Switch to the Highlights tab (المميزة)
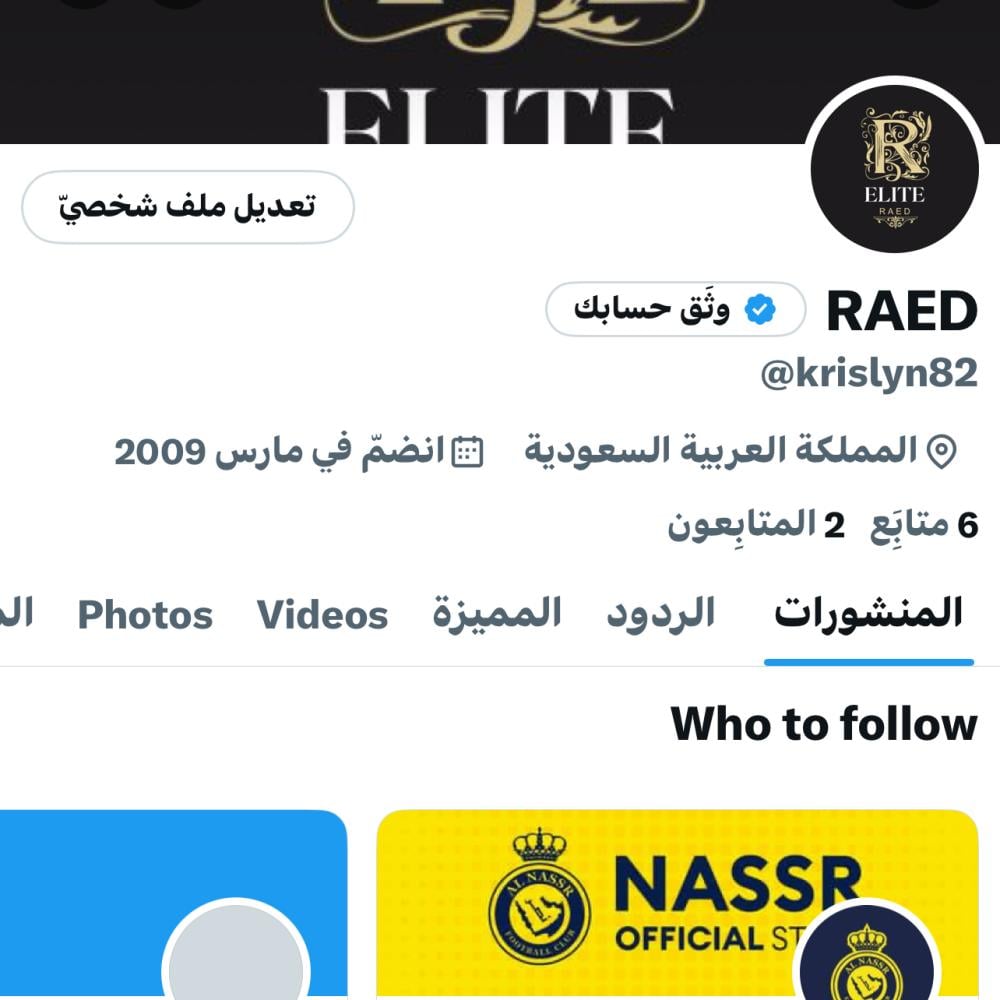 (x=497, y=613)
